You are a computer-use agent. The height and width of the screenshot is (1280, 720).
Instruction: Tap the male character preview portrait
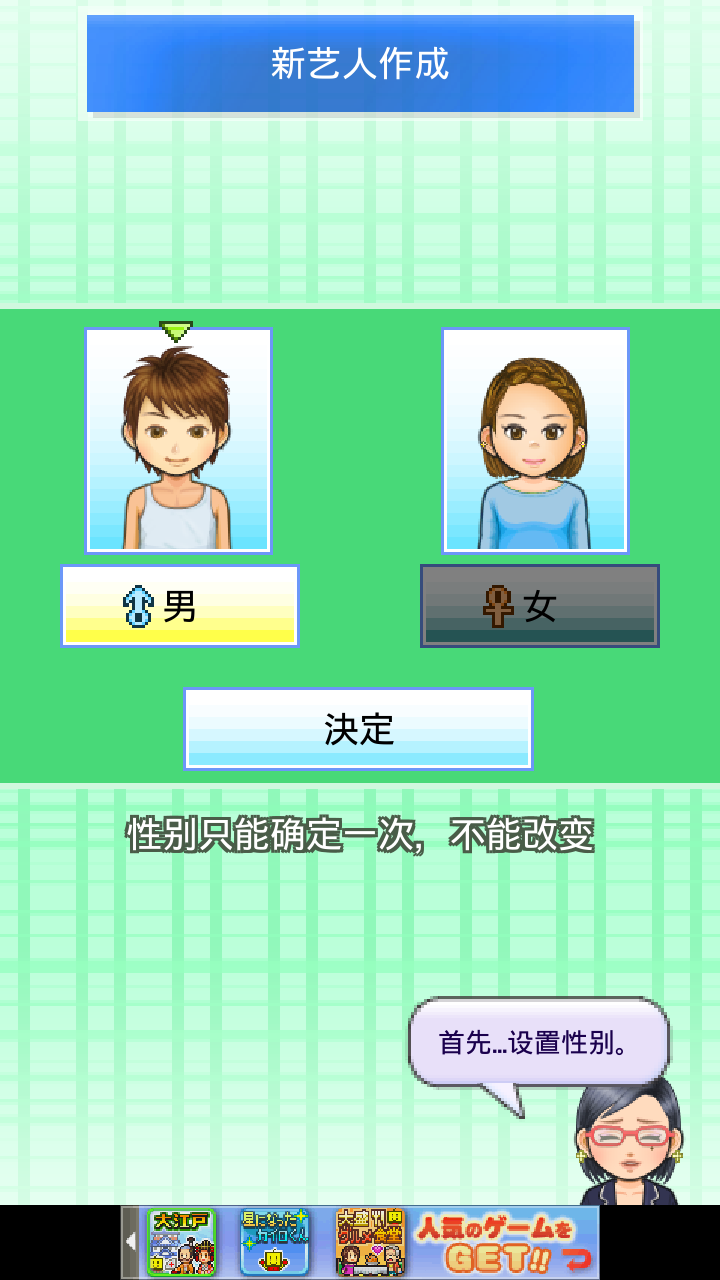click(x=178, y=438)
